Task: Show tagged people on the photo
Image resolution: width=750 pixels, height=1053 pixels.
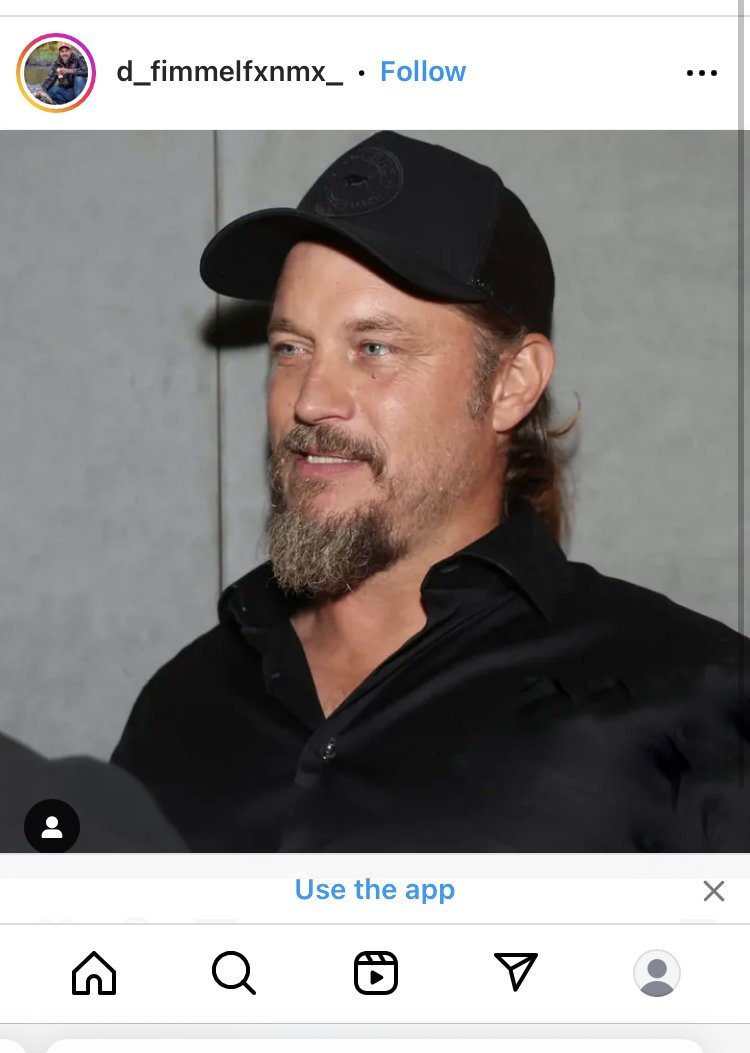Action: pos(52,826)
